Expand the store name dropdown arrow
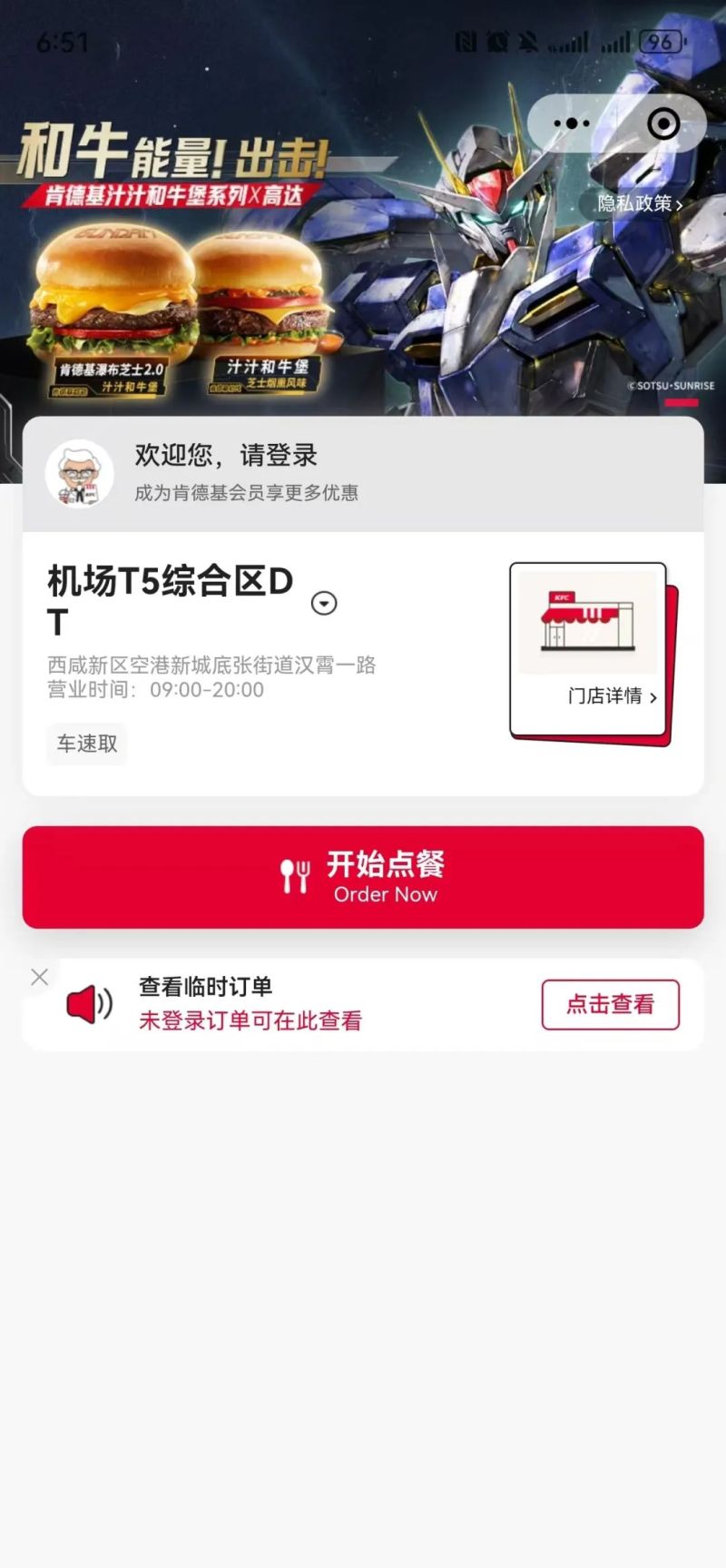 point(323,602)
